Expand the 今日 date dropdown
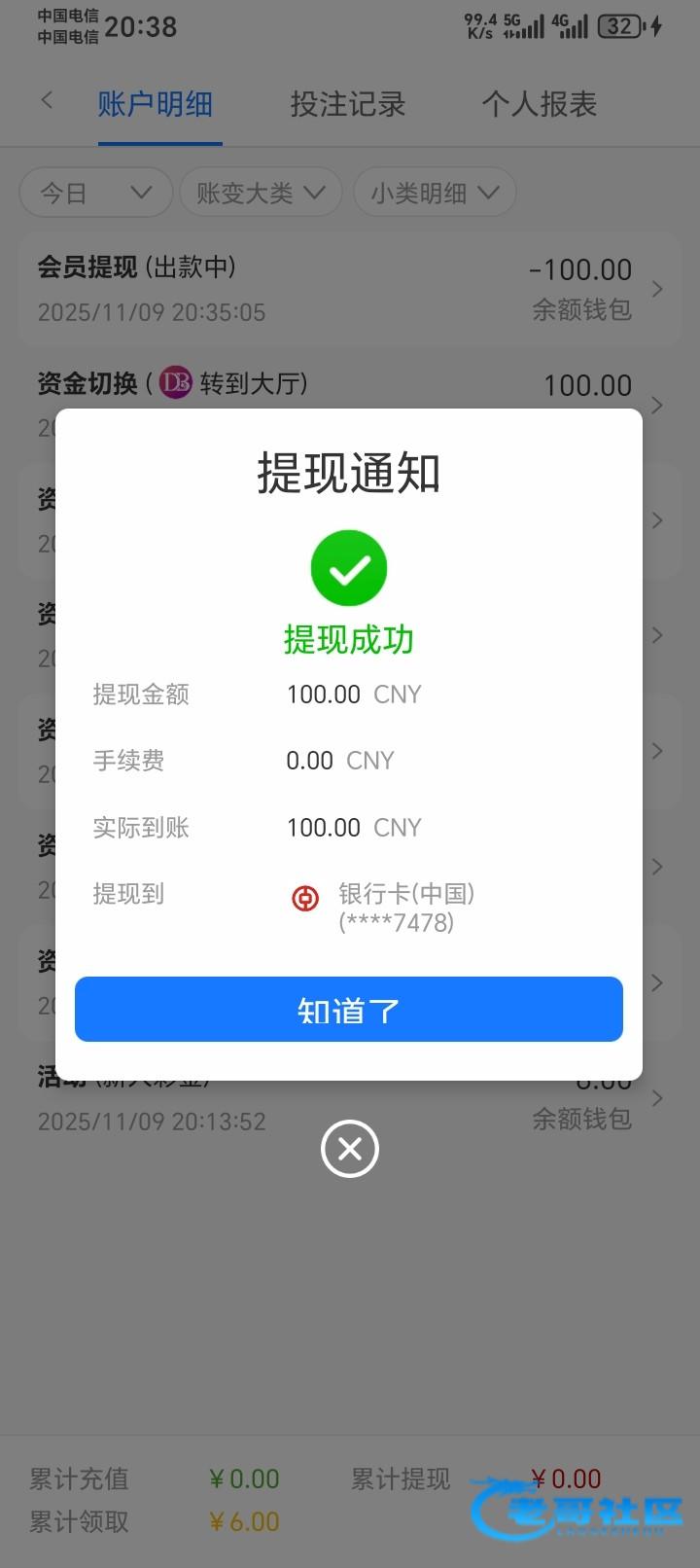This screenshot has height=1568, width=700. (x=95, y=193)
